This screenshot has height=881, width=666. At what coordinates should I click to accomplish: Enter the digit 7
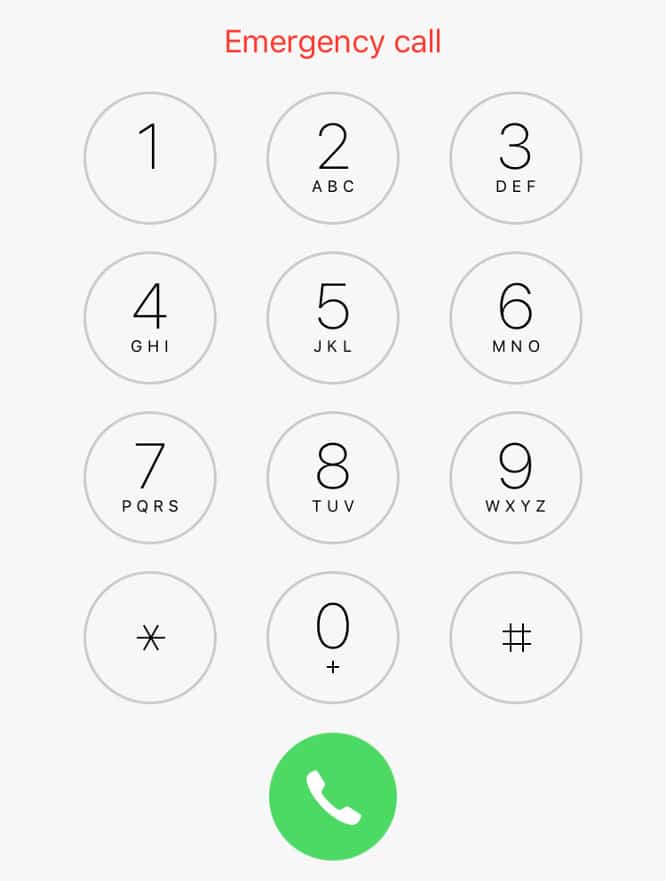click(150, 478)
